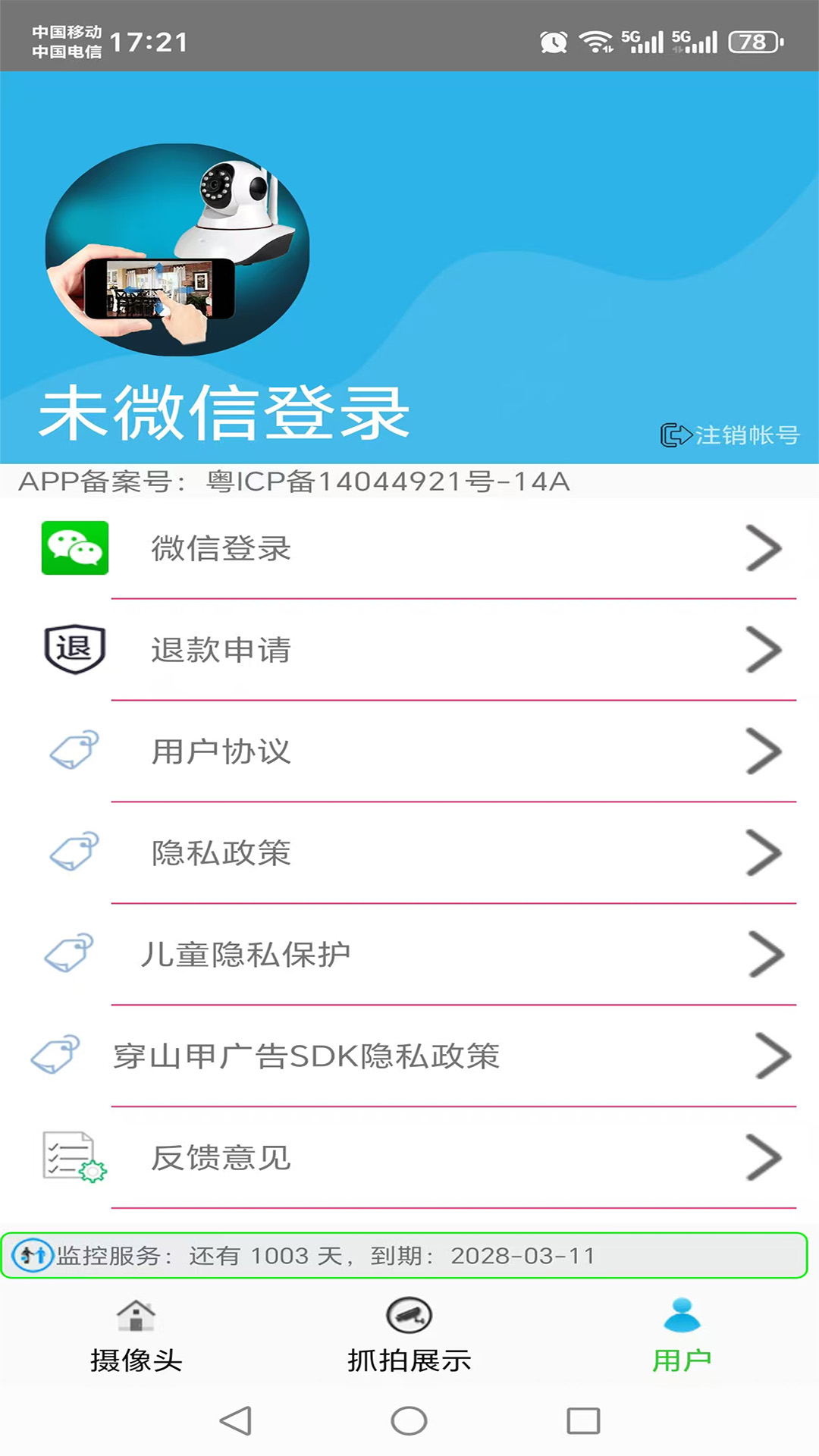Image resolution: width=819 pixels, height=1456 pixels.
Task: Select the 用户 tab
Action: pos(682,1336)
